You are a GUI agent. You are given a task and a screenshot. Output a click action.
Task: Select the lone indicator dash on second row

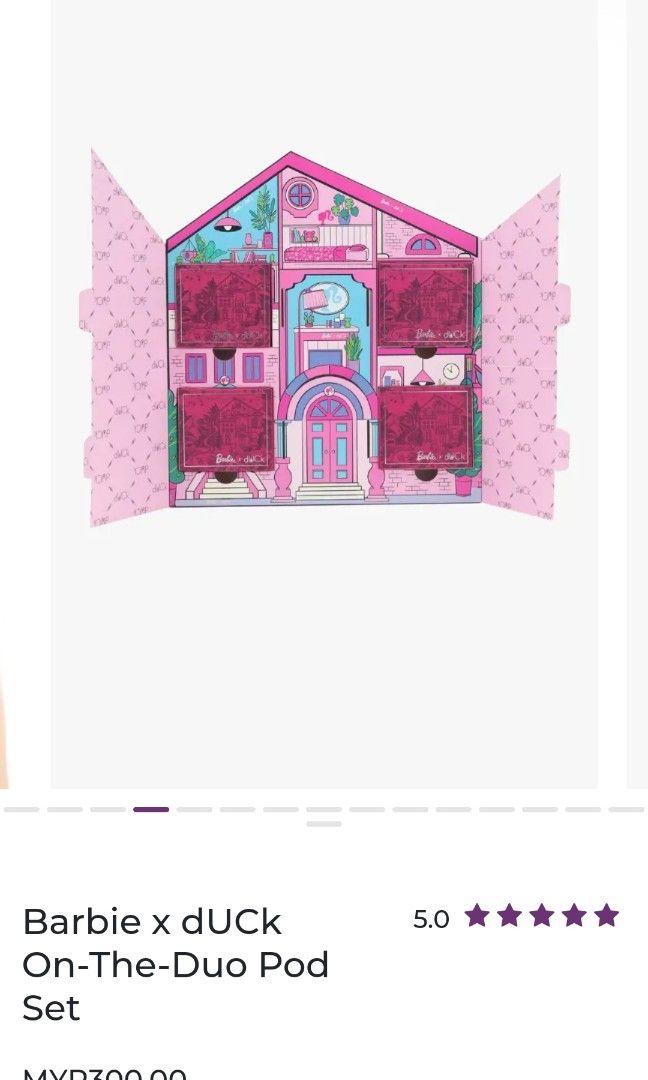(x=324, y=824)
